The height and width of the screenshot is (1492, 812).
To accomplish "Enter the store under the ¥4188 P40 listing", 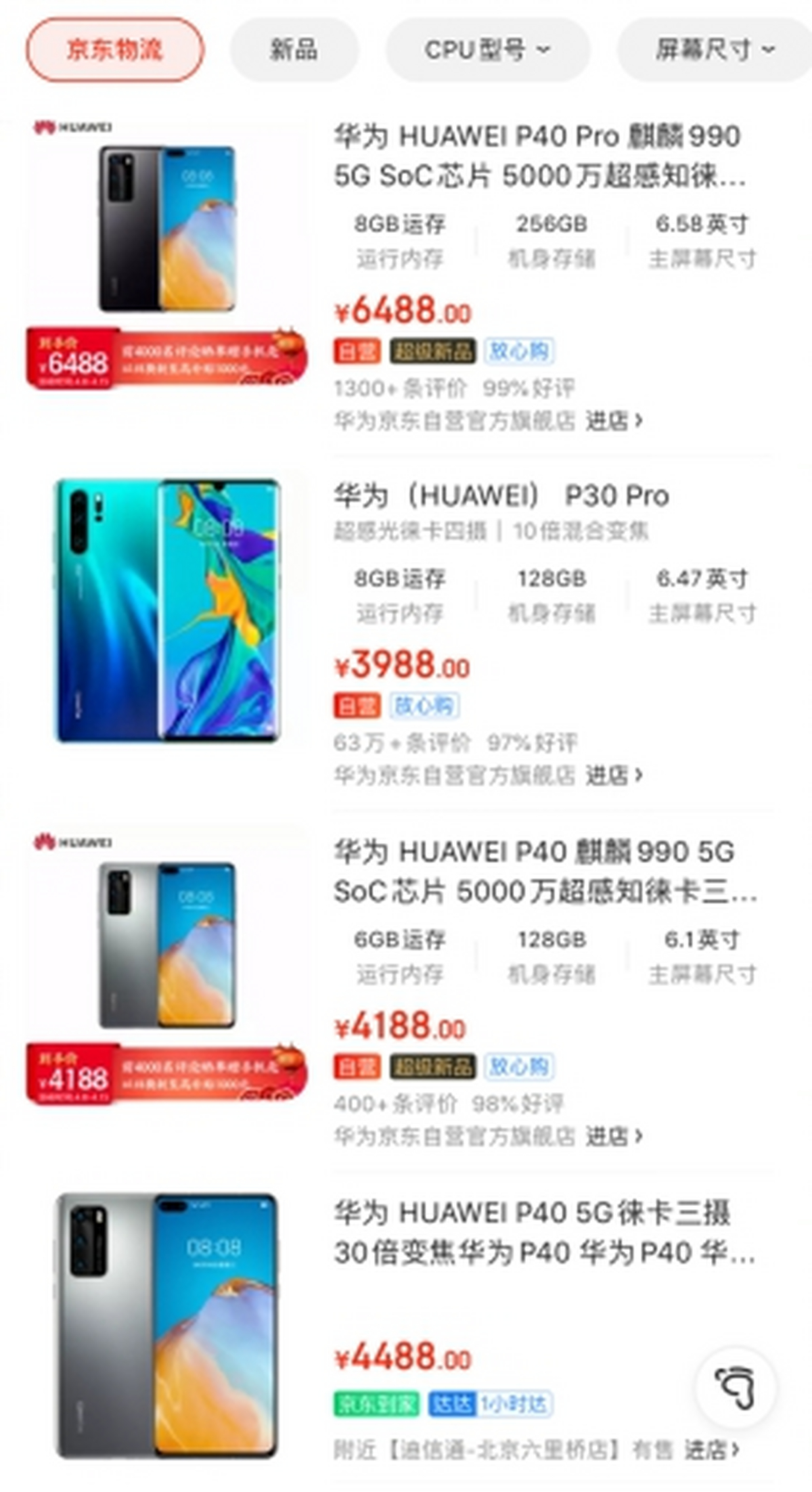I will coord(613,1136).
